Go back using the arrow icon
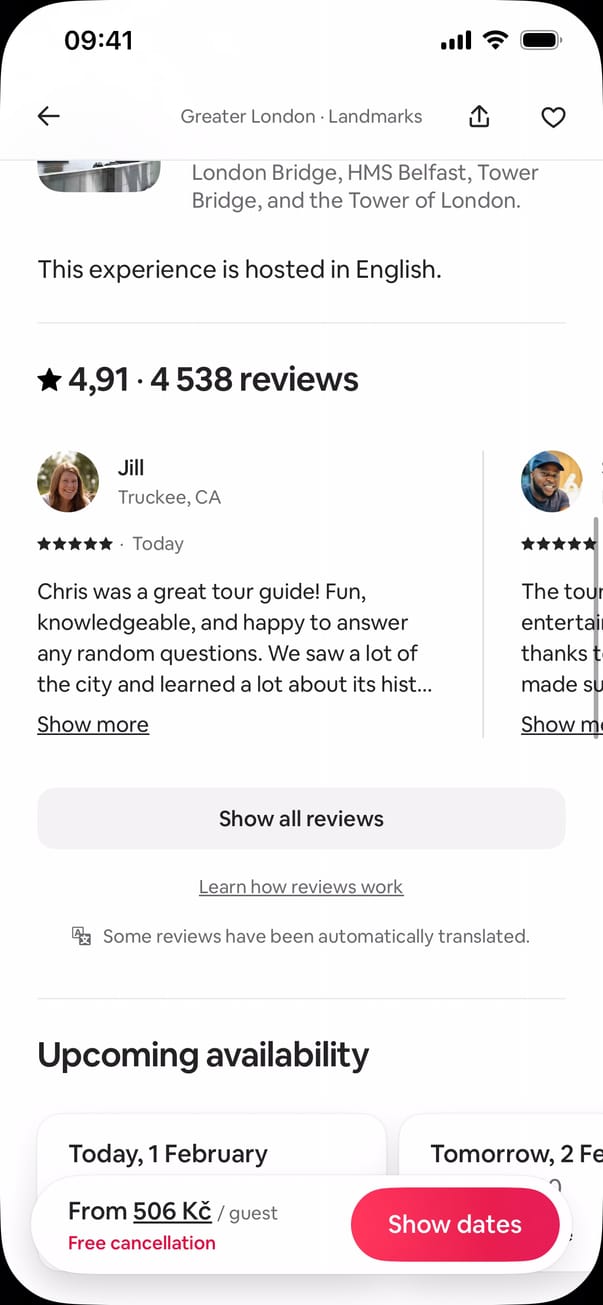Viewport: 603px width, 1305px height. pos(48,116)
